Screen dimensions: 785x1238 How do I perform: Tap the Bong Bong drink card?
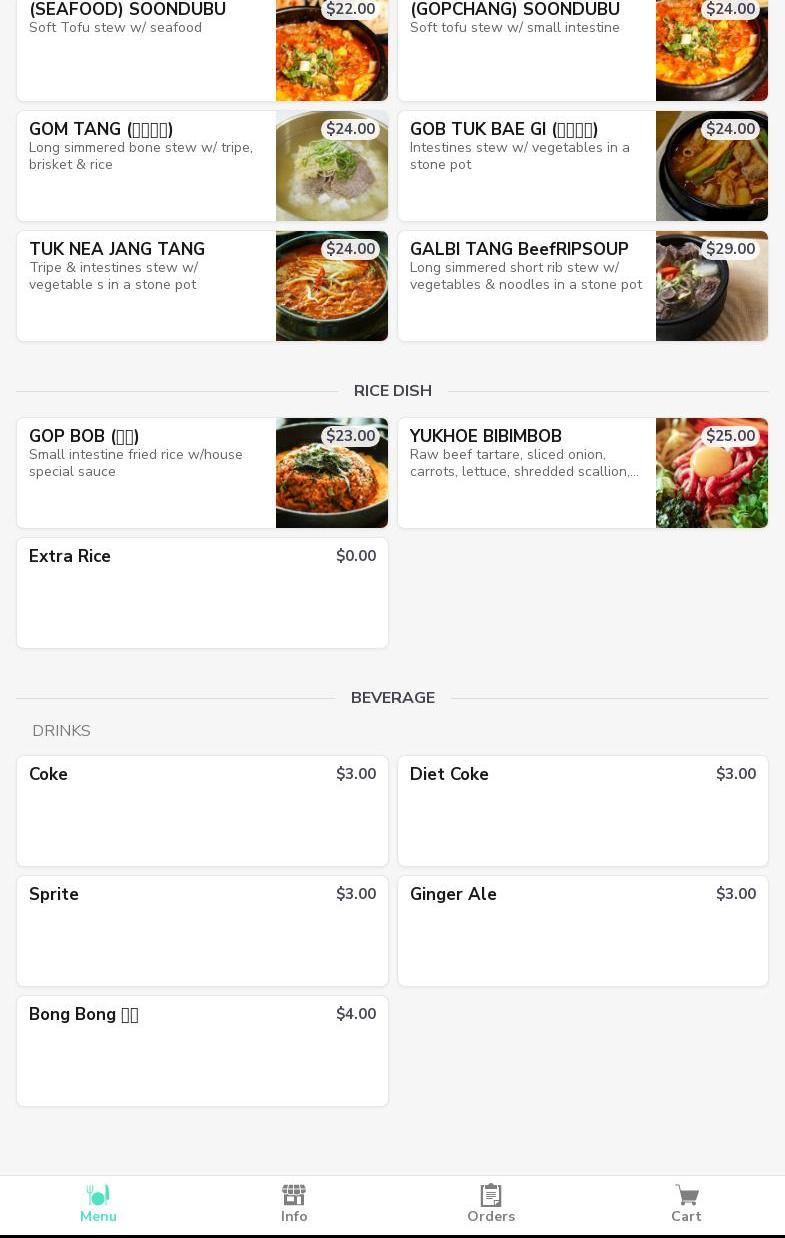(x=202, y=1051)
